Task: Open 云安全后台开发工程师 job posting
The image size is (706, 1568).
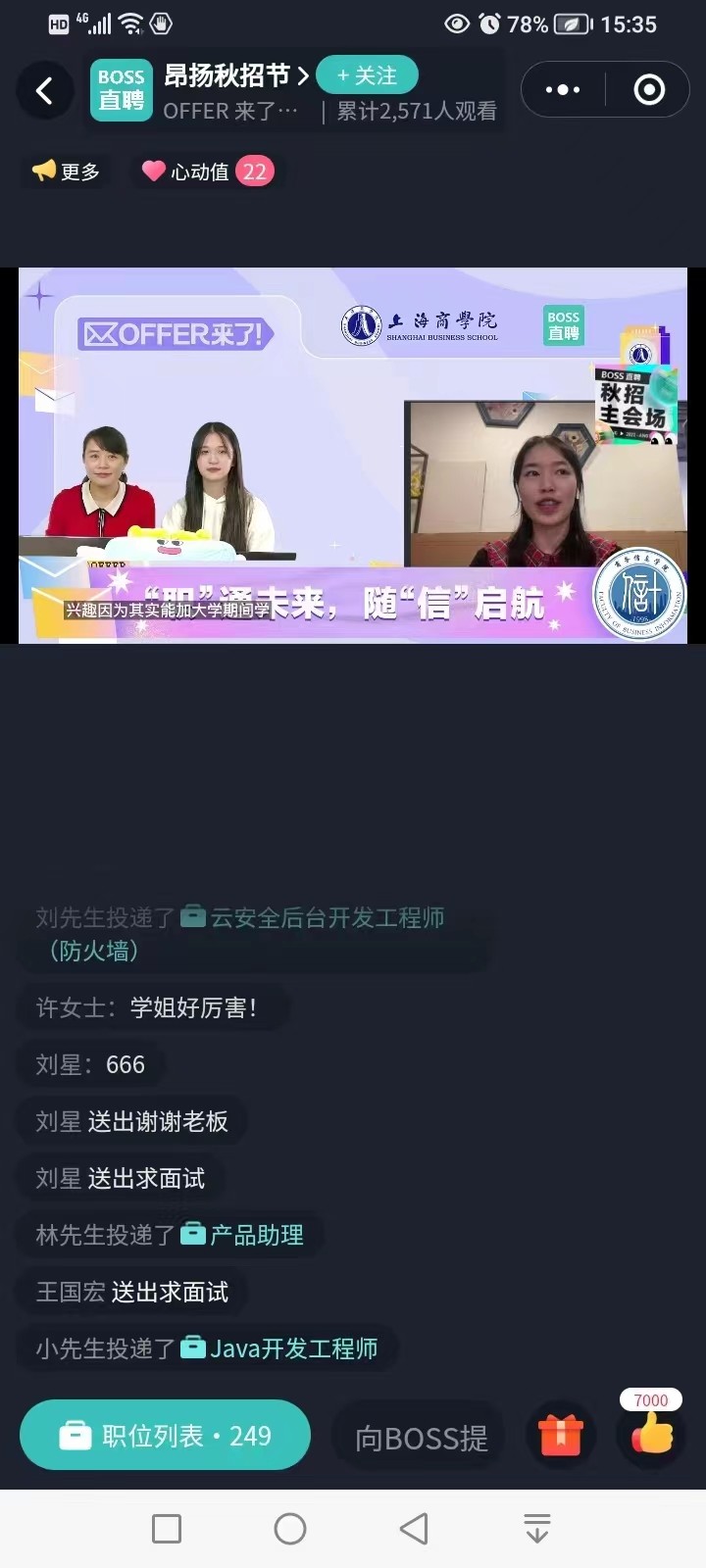Action: coord(327,918)
